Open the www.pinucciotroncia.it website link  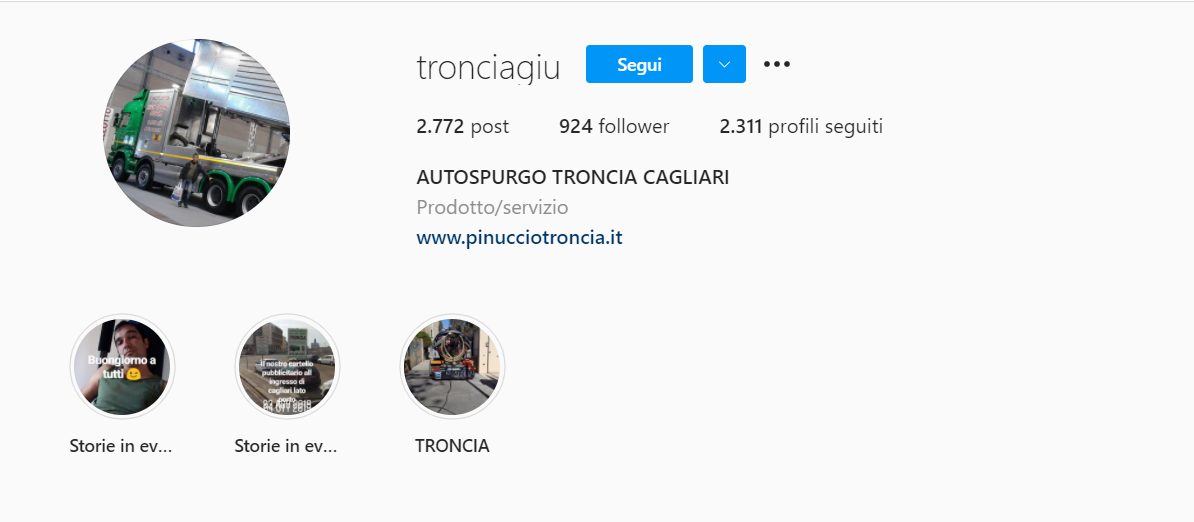point(519,238)
